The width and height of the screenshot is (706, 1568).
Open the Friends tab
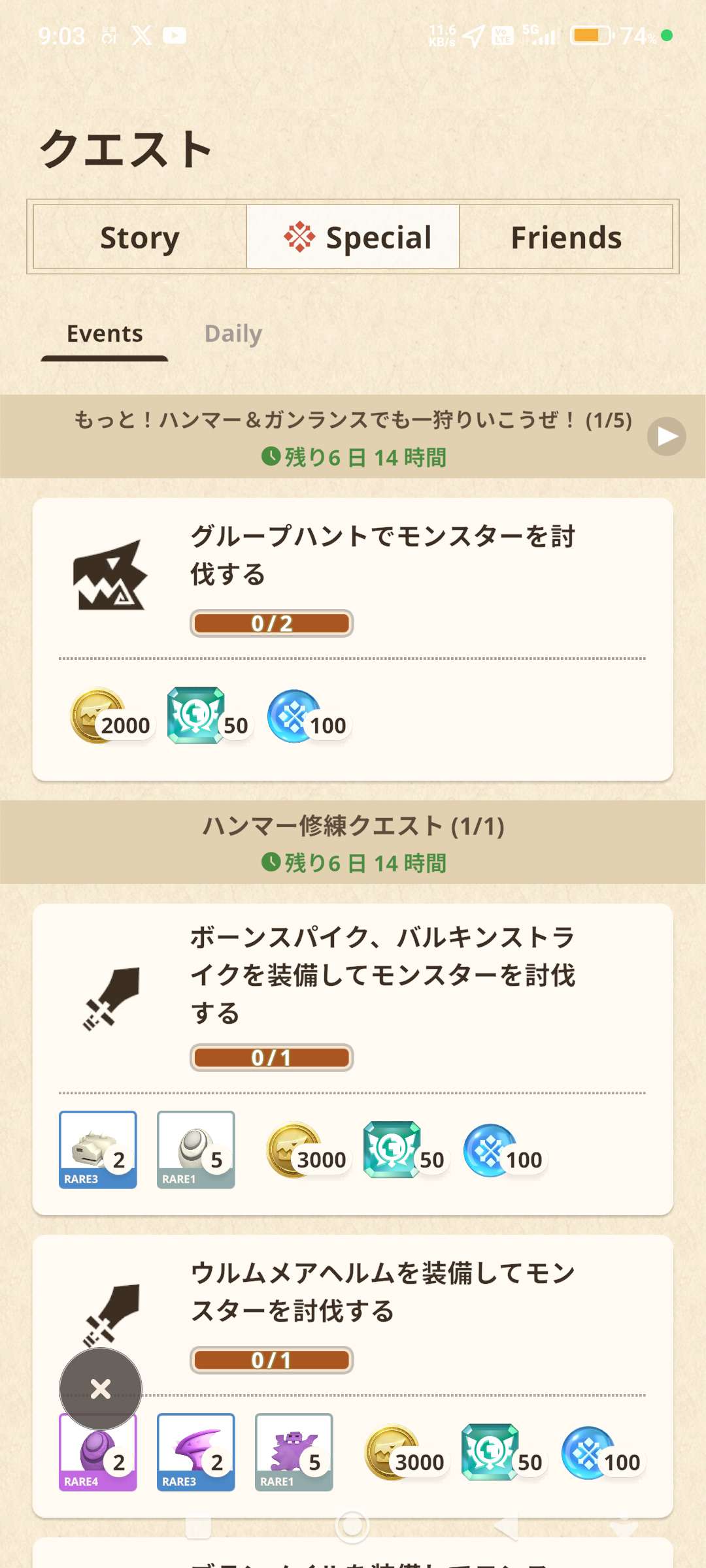(x=566, y=237)
